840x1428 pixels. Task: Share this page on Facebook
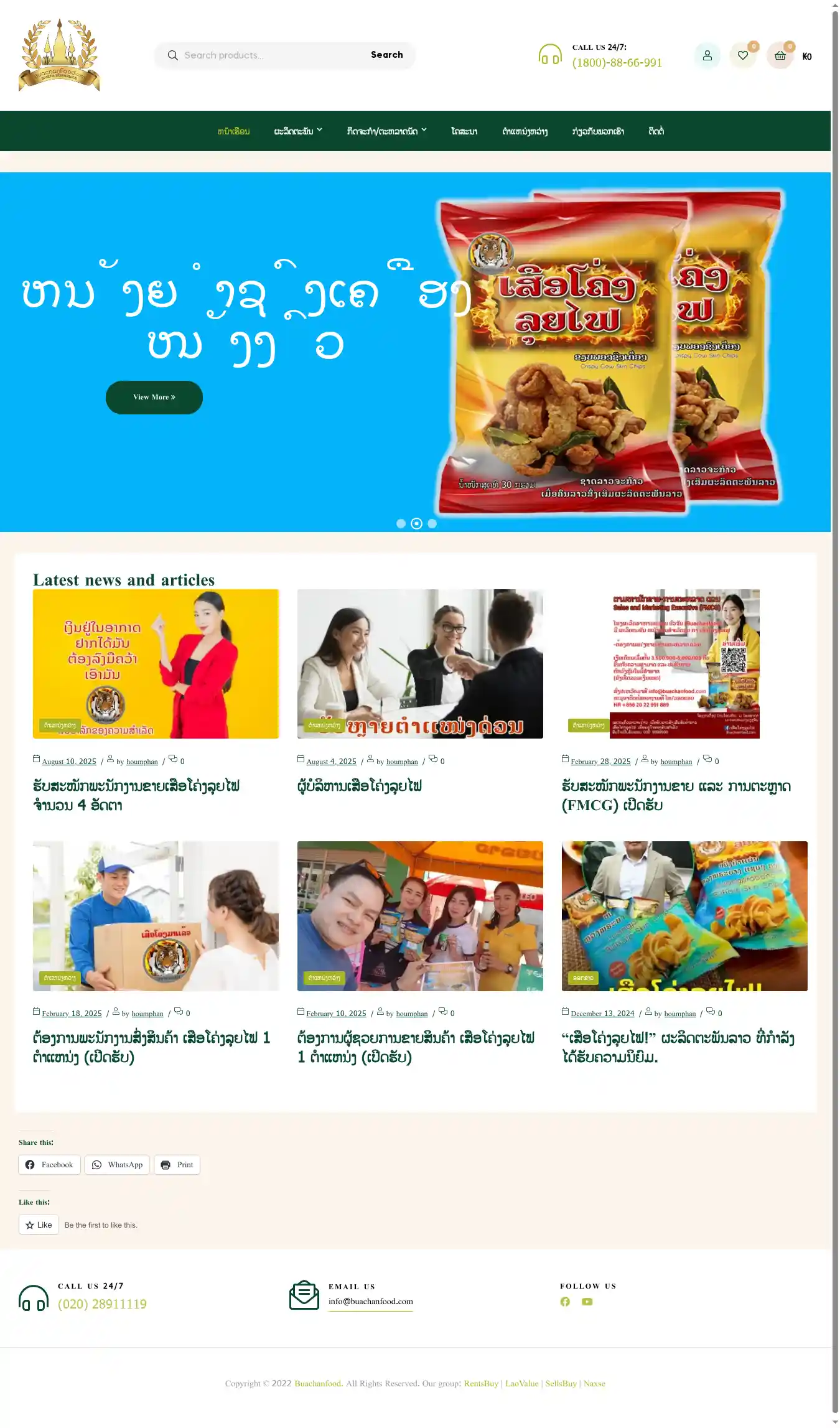click(49, 1165)
